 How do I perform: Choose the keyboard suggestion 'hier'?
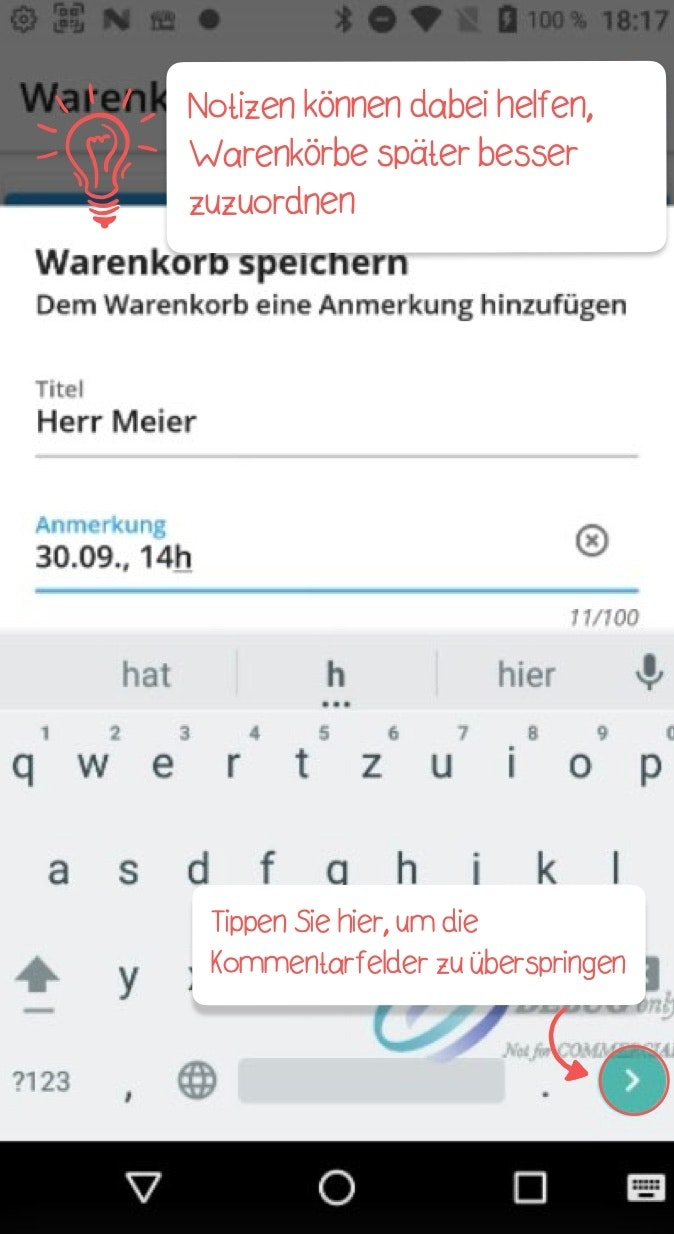526,674
